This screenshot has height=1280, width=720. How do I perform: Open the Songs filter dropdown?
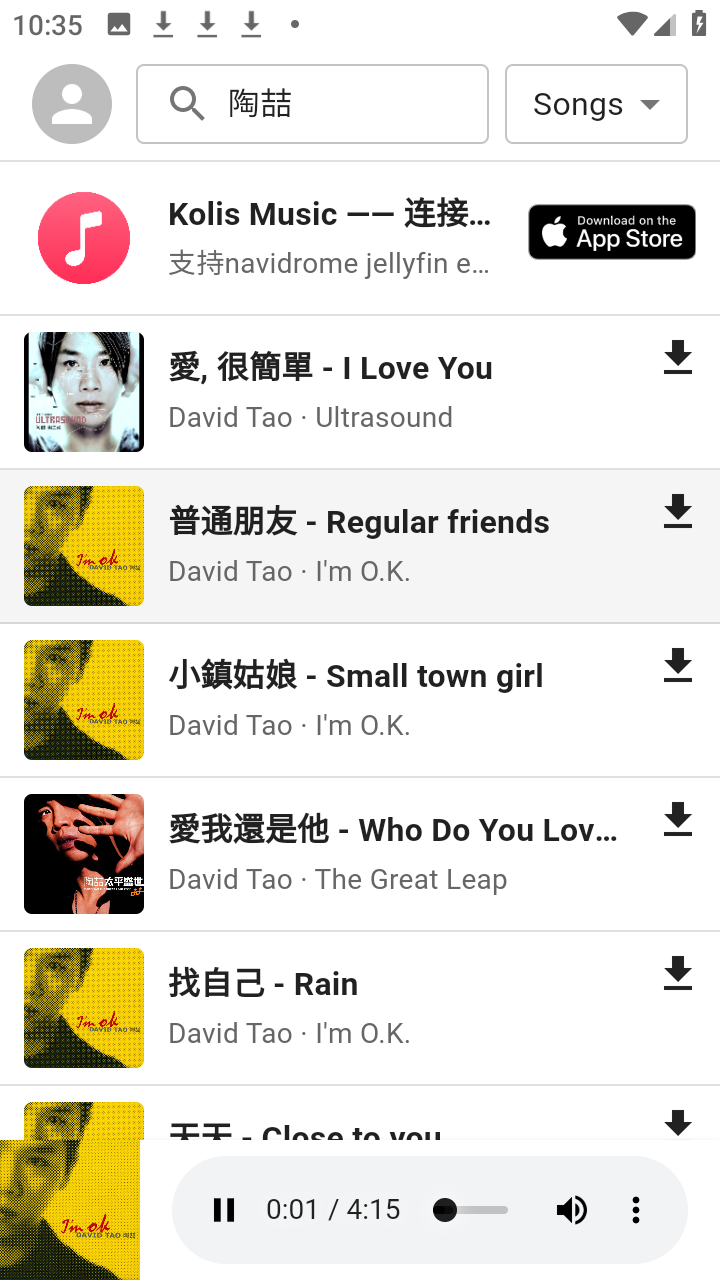[596, 103]
